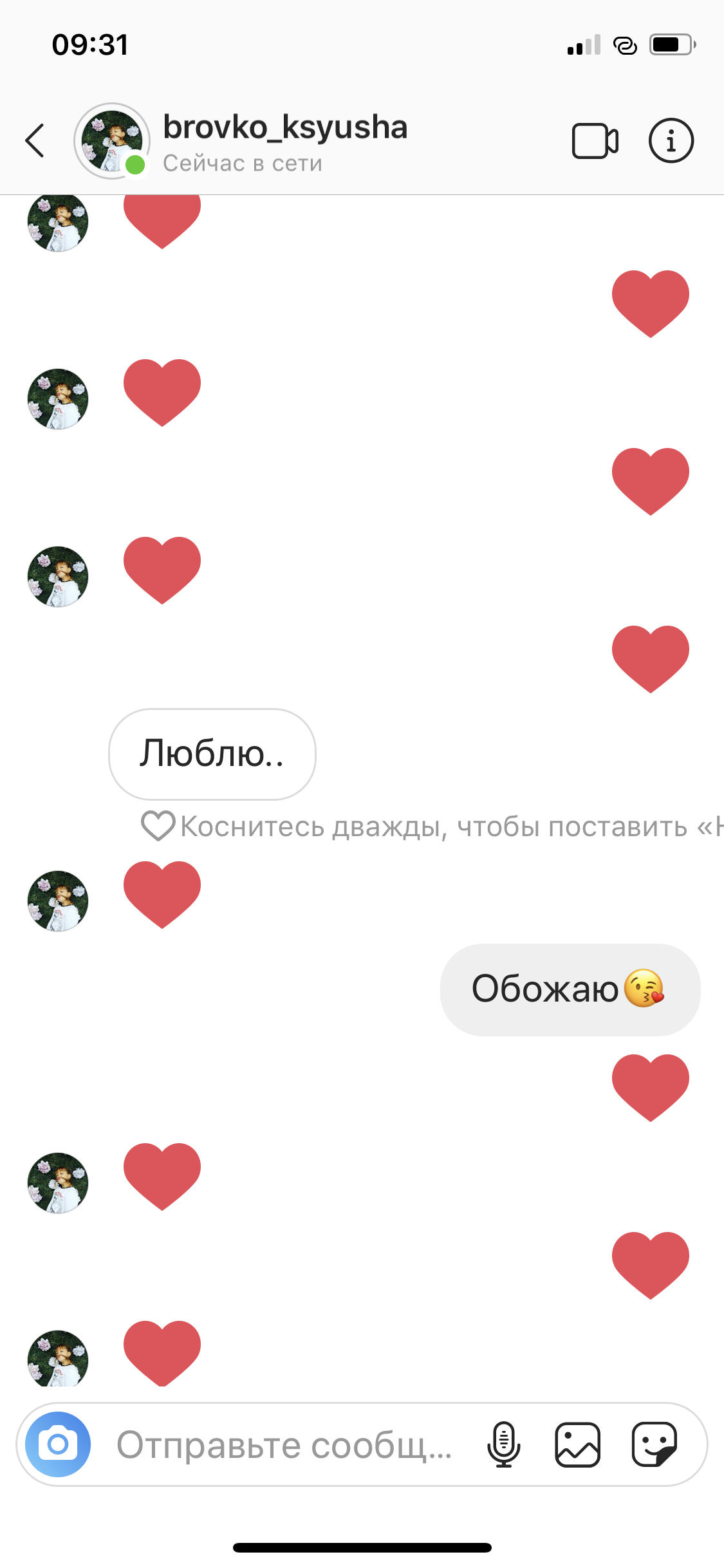Tap the Обожаю message bubble
The height and width of the screenshot is (1568, 724).
[x=570, y=989]
